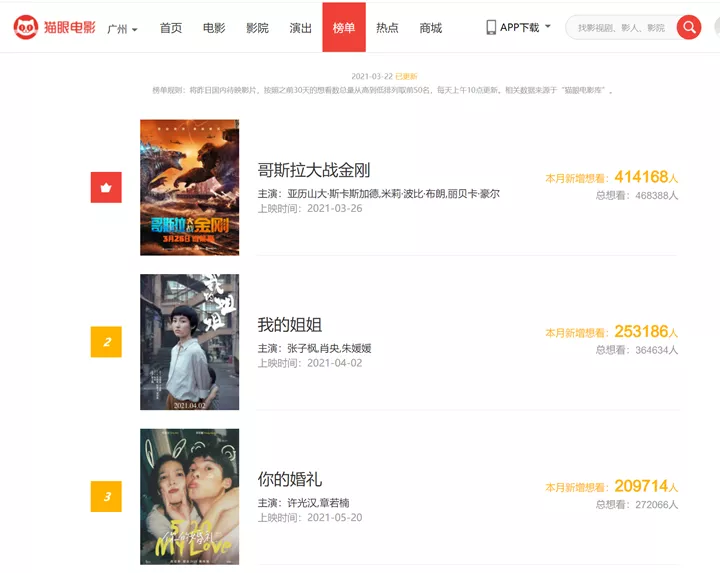
Task: Tap the search input field
Action: [x=621, y=28]
